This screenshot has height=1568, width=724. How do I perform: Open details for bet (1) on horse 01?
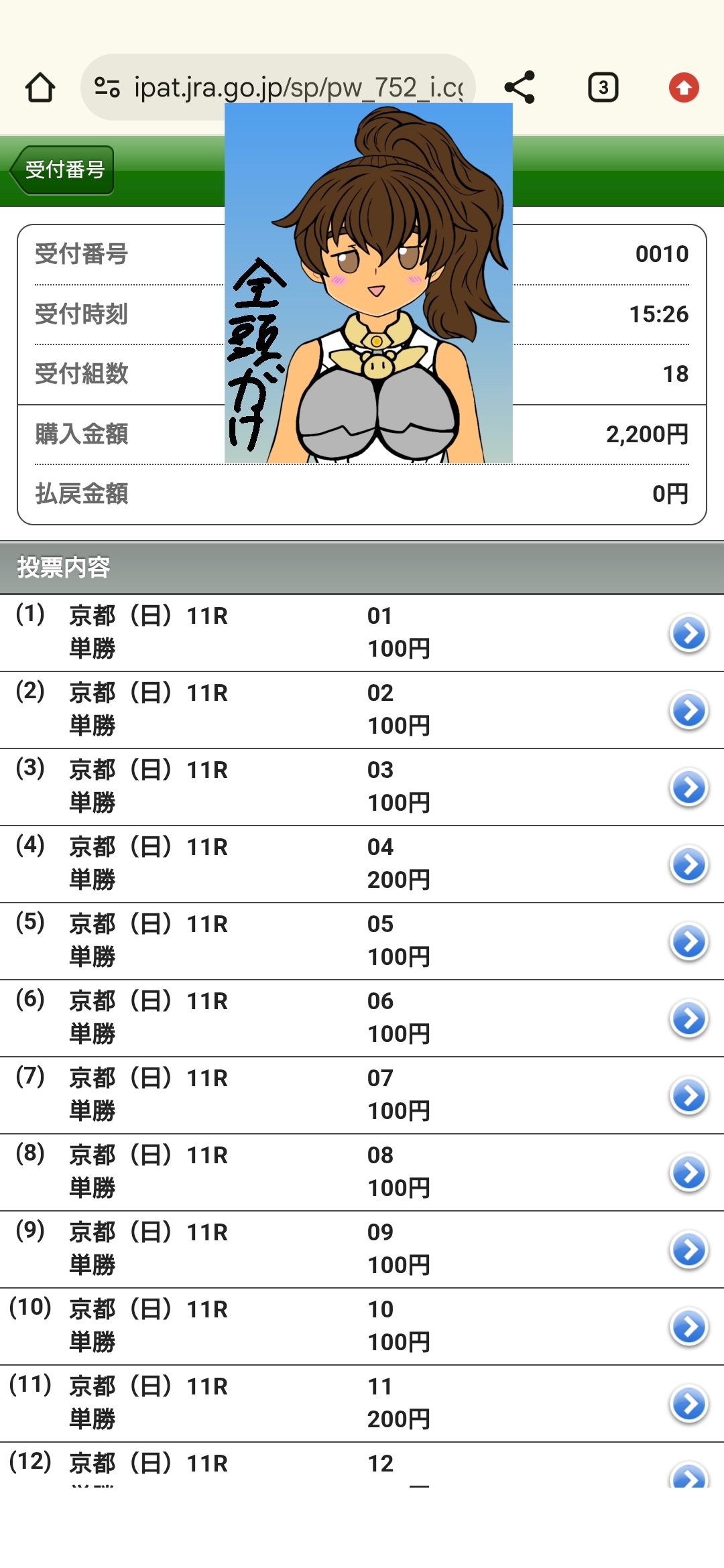pyautogui.click(x=688, y=633)
